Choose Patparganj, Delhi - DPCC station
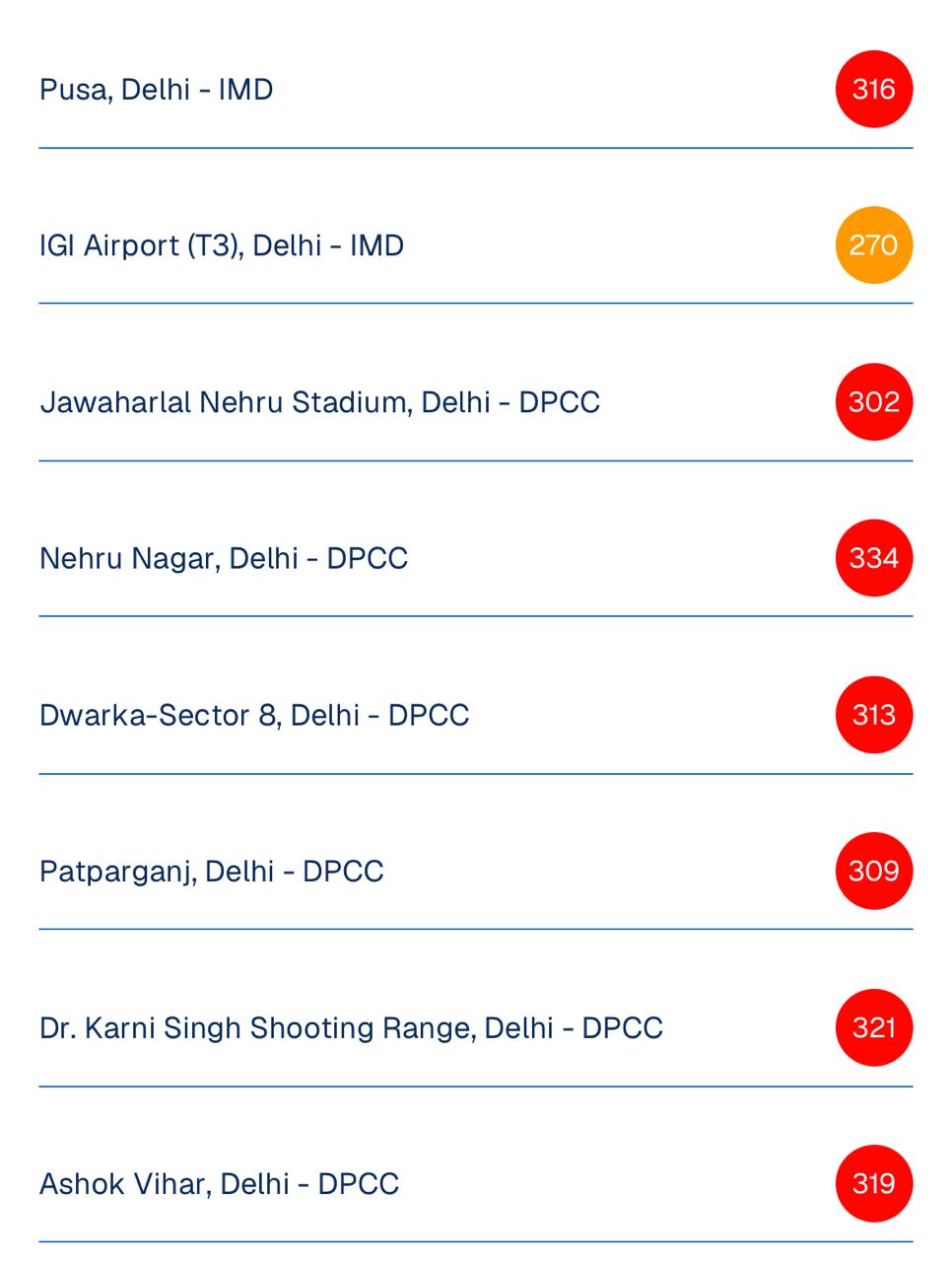 click(212, 872)
